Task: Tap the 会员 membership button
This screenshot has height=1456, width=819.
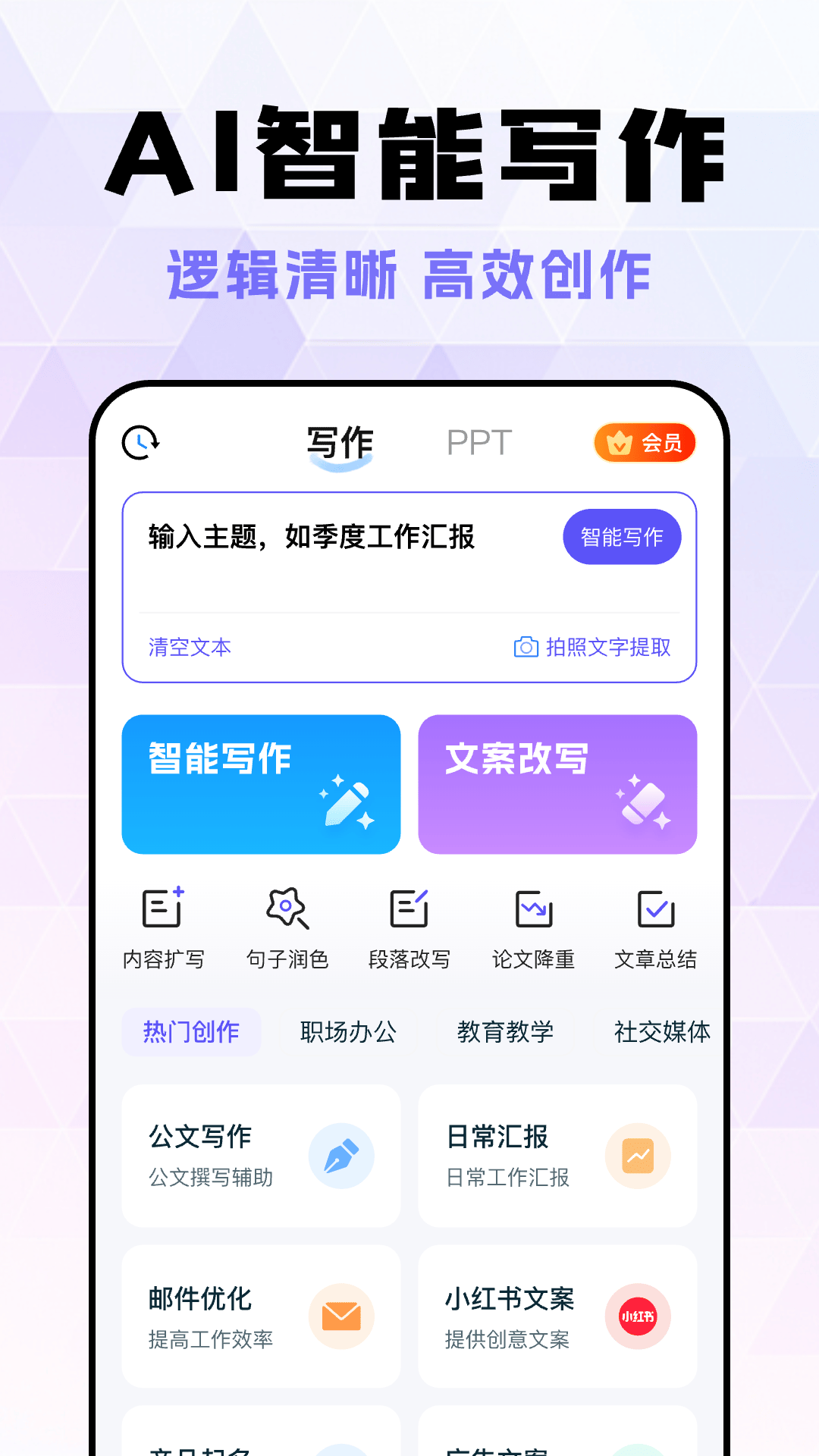Action: pyautogui.click(x=644, y=442)
